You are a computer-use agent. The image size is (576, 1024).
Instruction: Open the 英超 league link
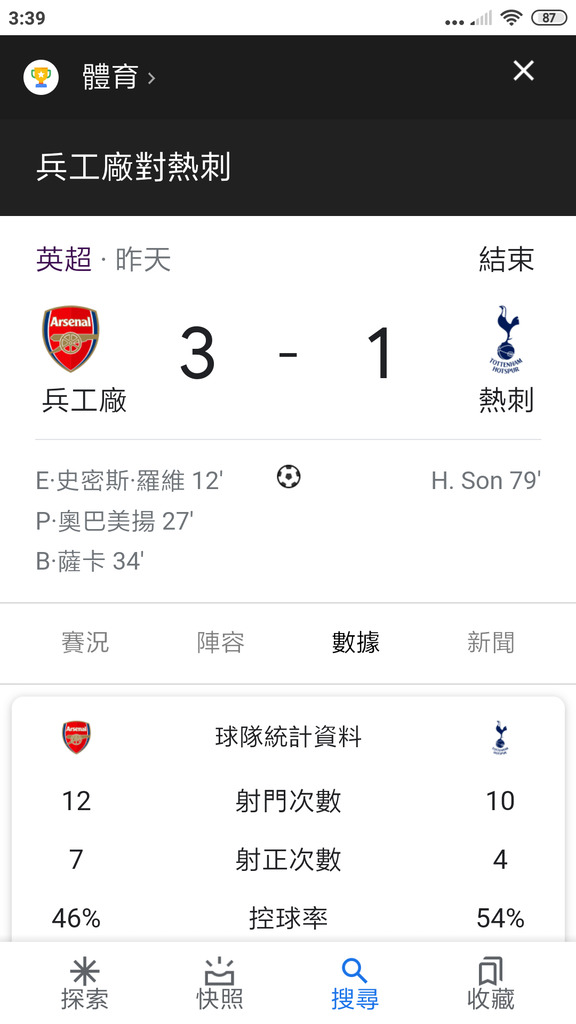pos(64,259)
